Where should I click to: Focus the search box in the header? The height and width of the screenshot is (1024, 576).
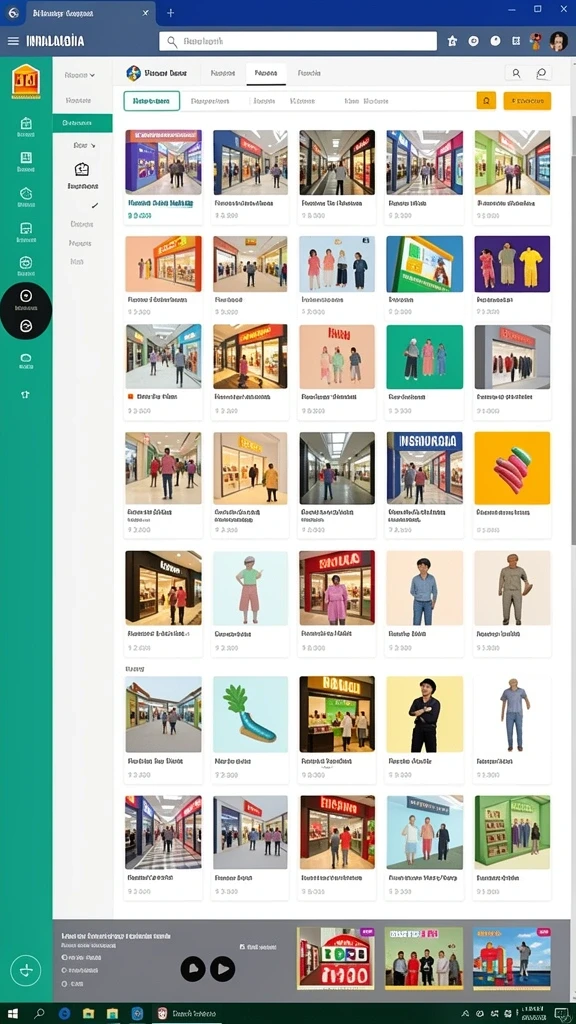pyautogui.click(x=298, y=41)
